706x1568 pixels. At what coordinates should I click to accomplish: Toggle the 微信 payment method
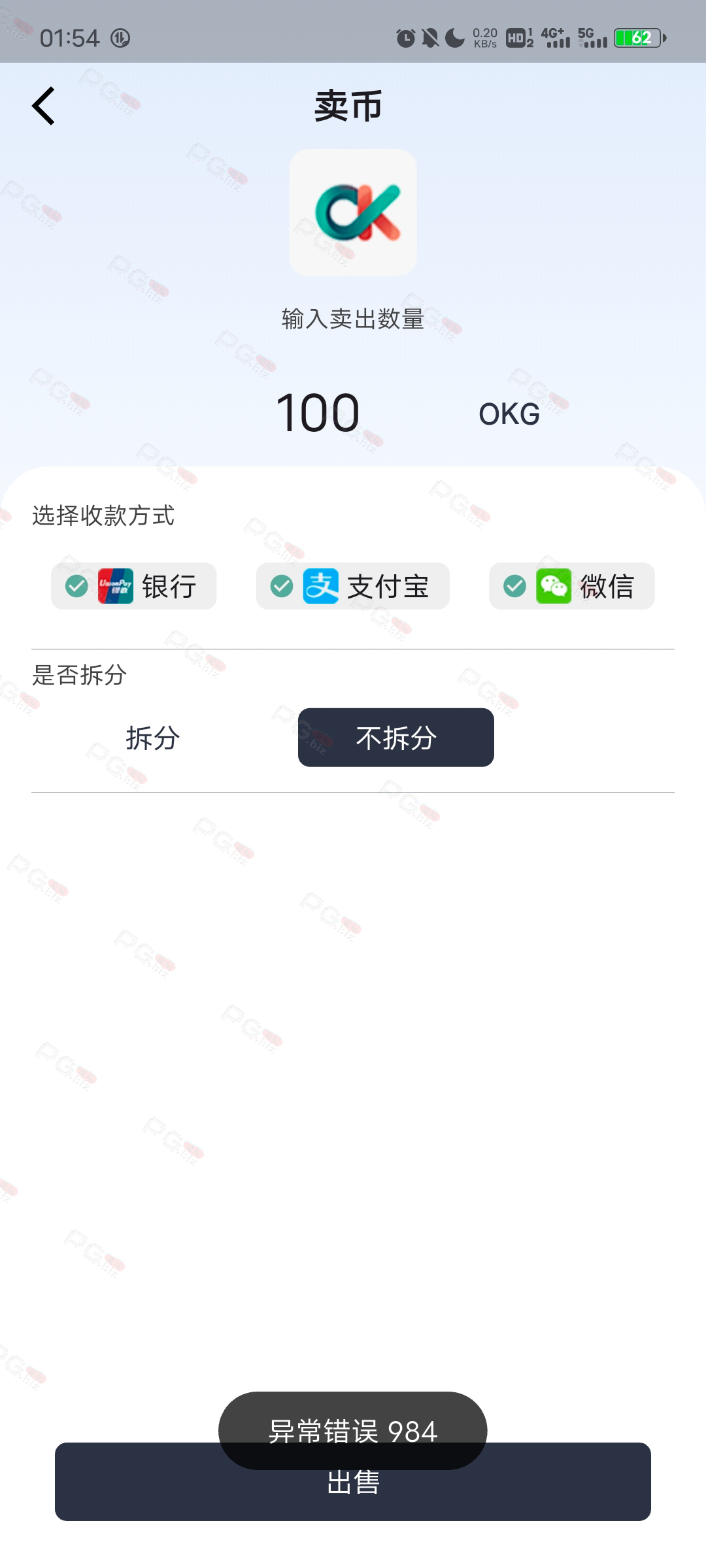pyautogui.click(x=572, y=586)
